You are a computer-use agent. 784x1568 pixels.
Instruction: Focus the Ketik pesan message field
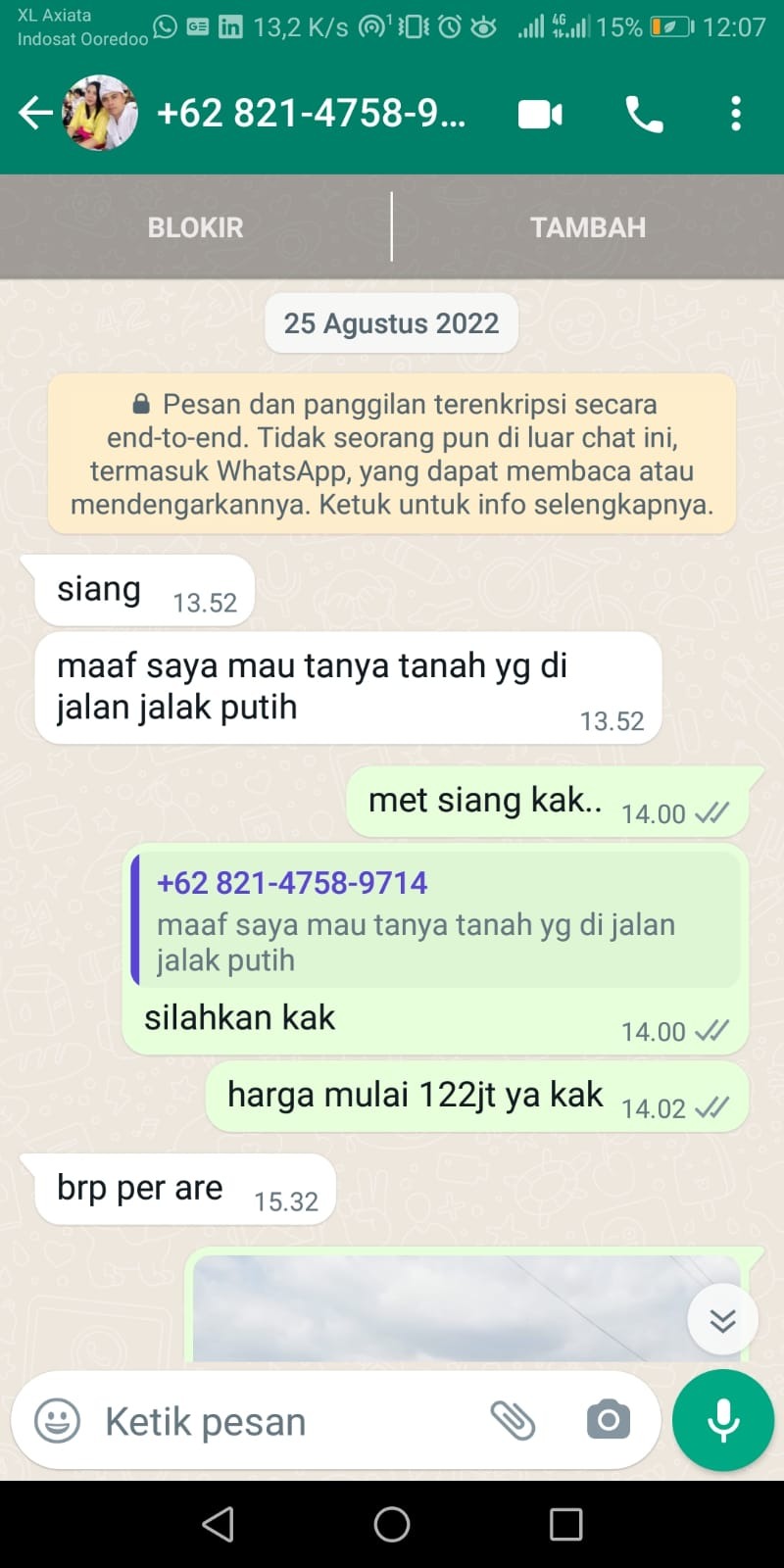(x=284, y=1421)
